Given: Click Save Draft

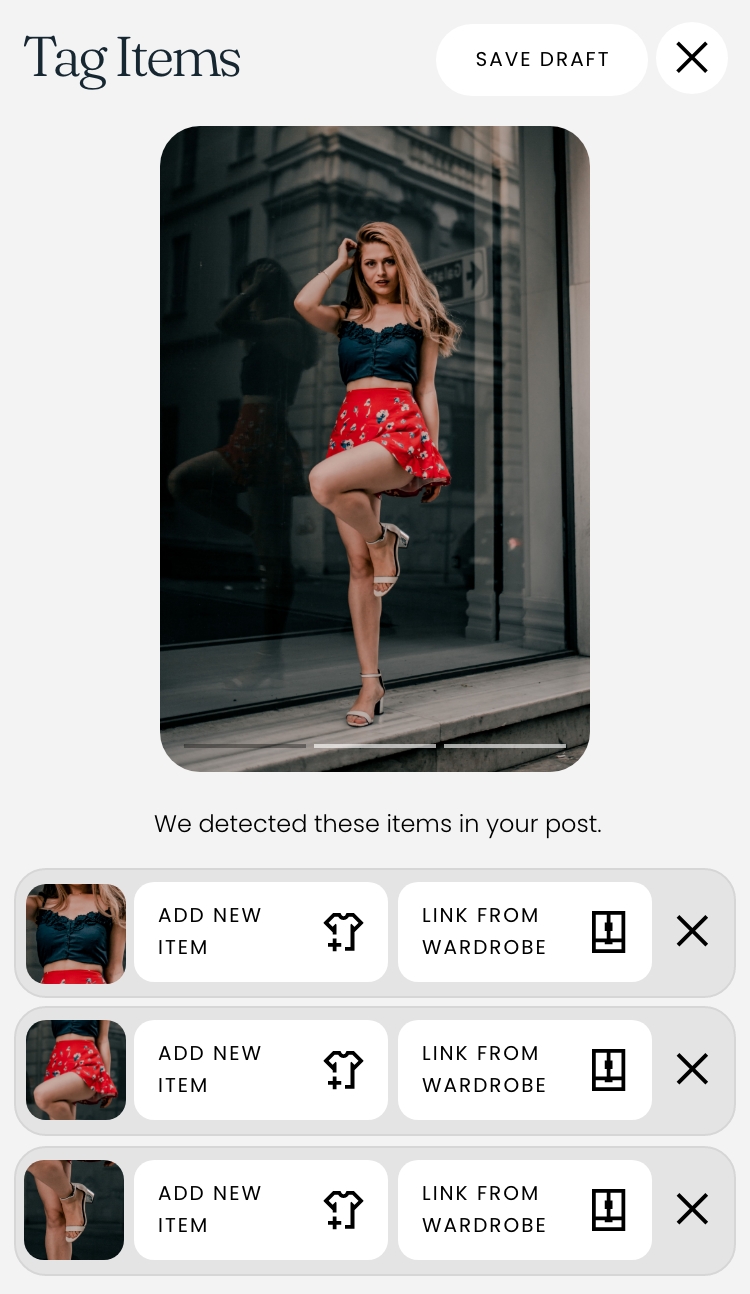Looking at the screenshot, I should (542, 60).
